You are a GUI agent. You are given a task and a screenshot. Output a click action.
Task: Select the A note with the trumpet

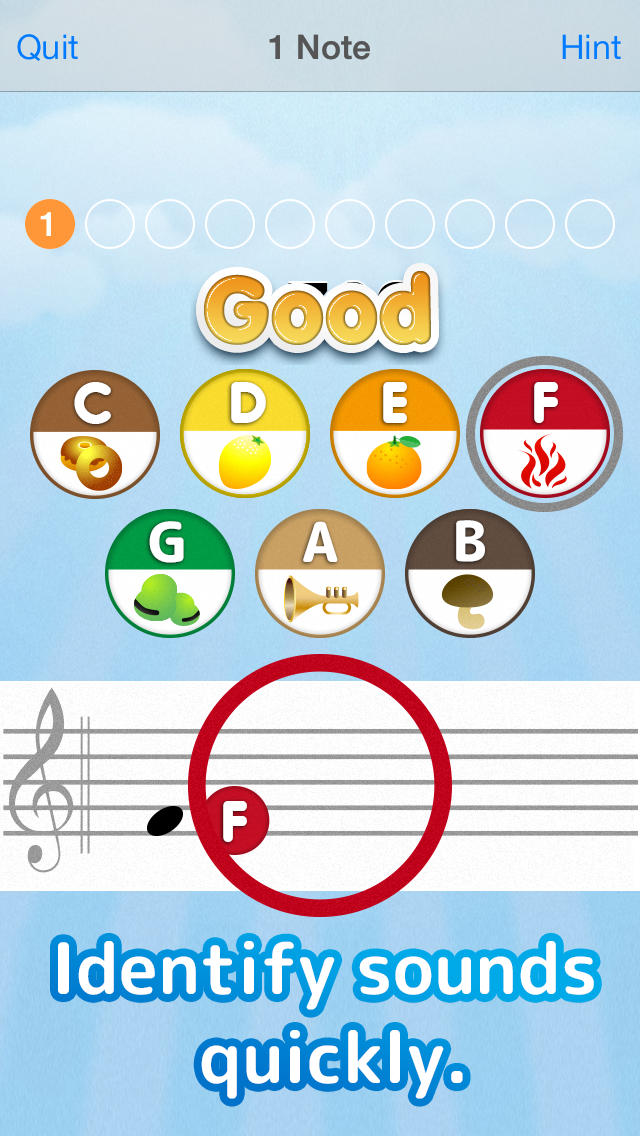point(320,573)
